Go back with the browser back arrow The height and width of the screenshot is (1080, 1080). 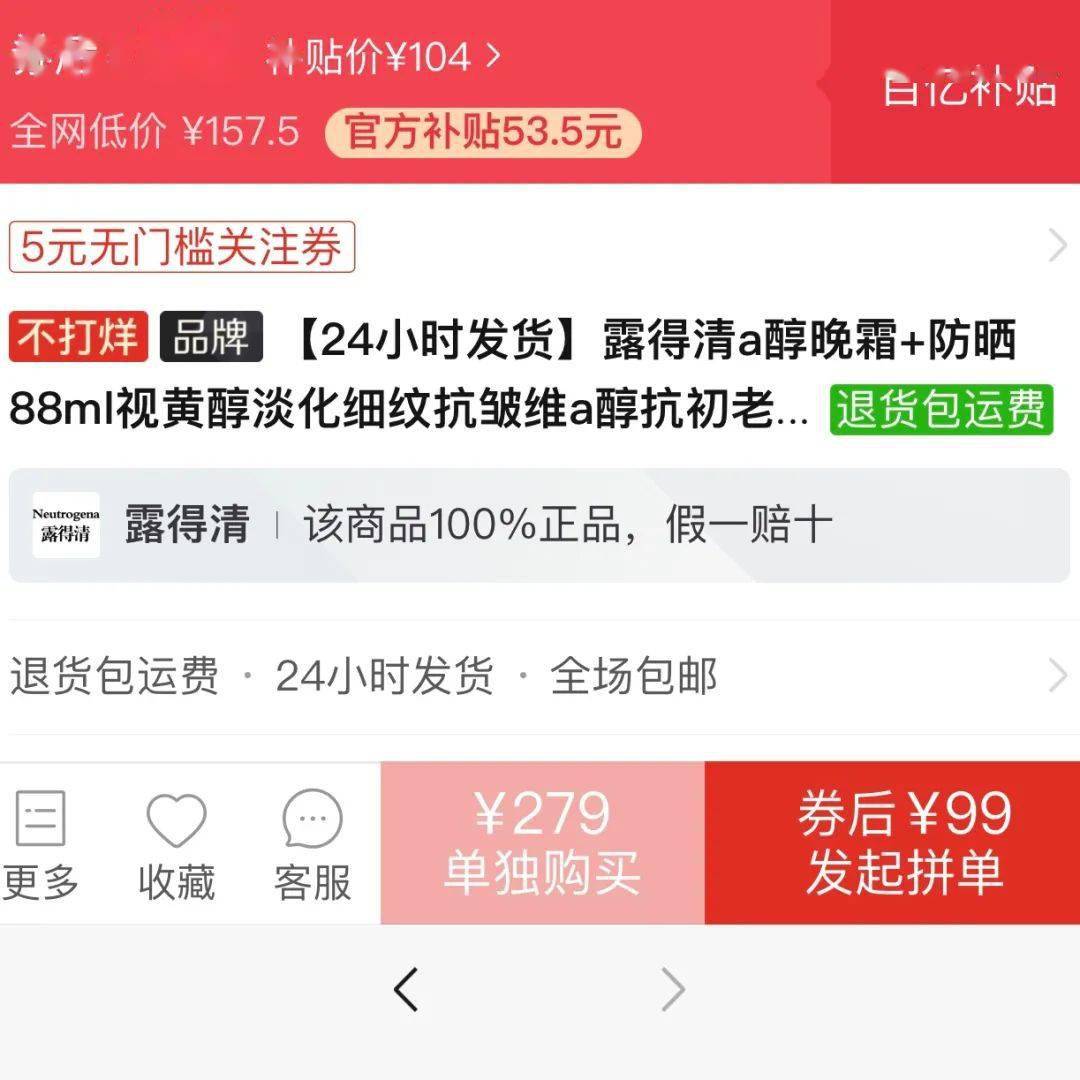405,991
